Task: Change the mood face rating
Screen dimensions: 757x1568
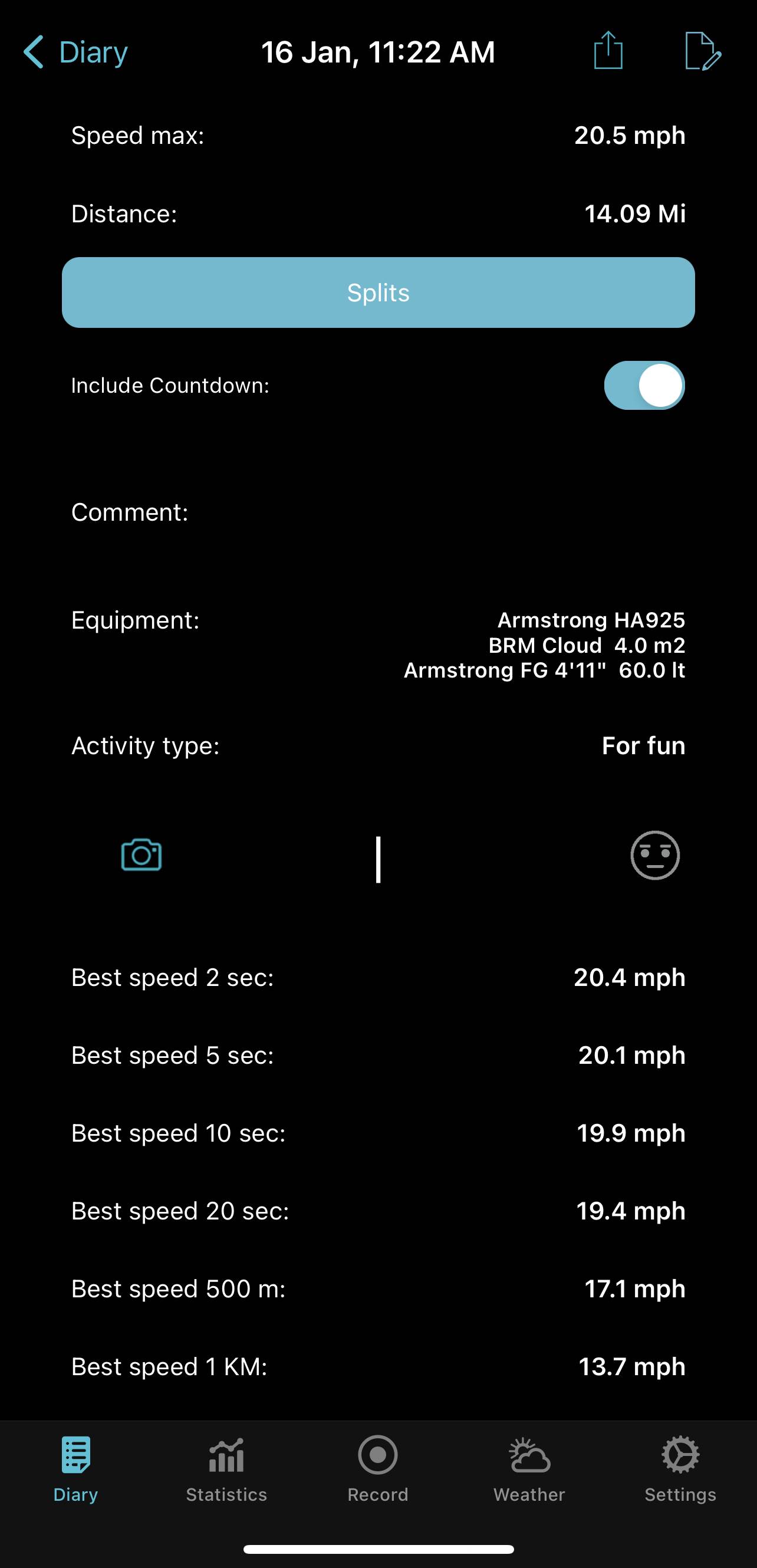Action: tap(655, 855)
